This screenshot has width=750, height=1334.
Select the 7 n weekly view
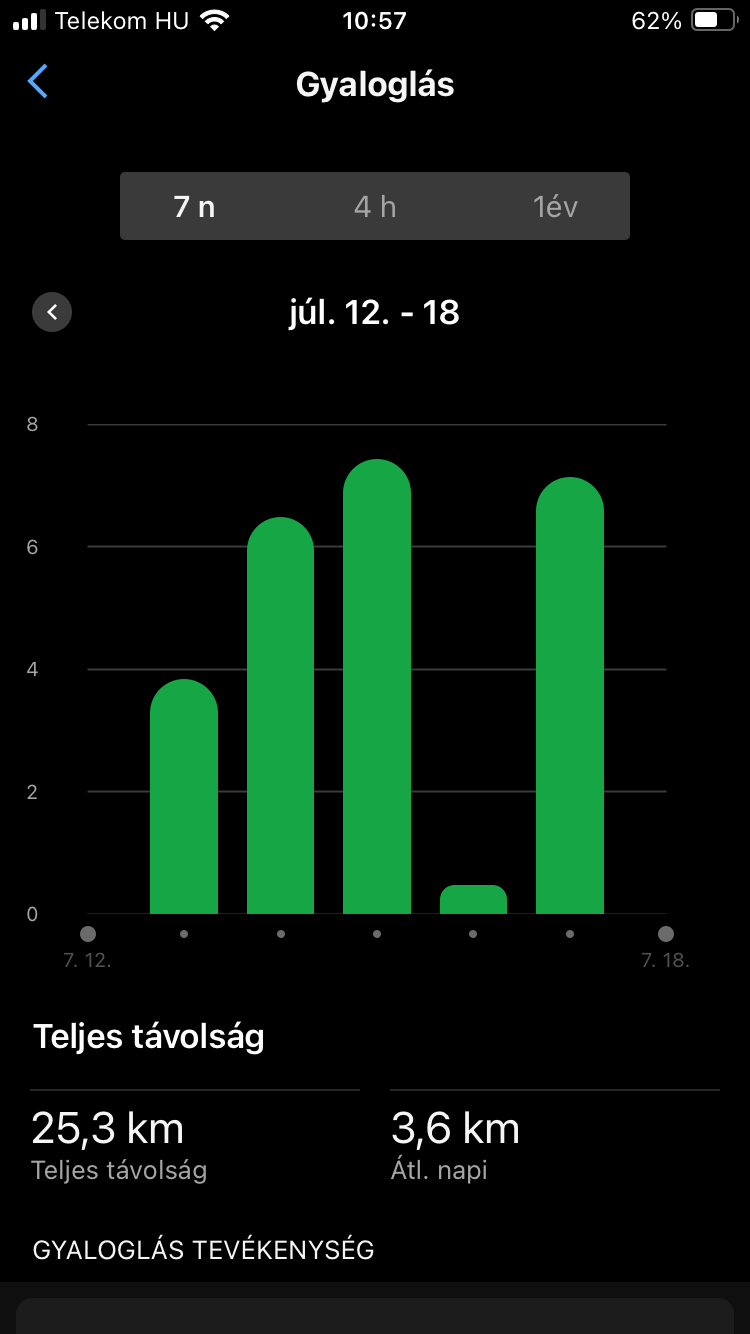pos(194,207)
